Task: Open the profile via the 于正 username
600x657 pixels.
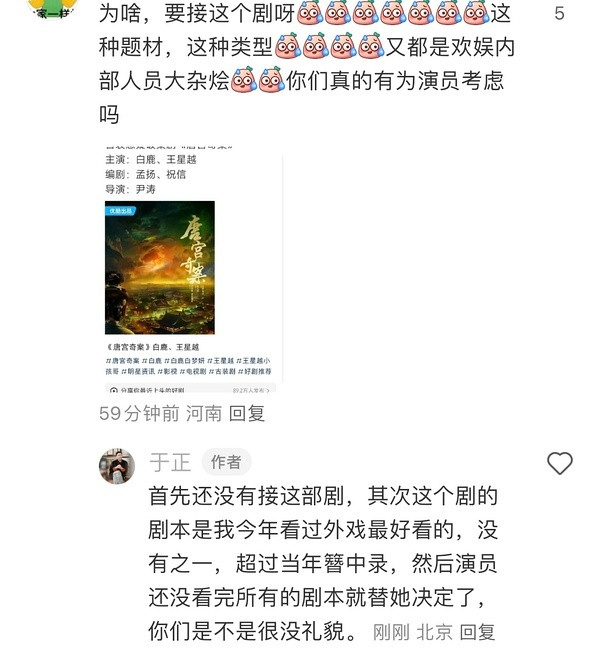Action: coord(170,463)
